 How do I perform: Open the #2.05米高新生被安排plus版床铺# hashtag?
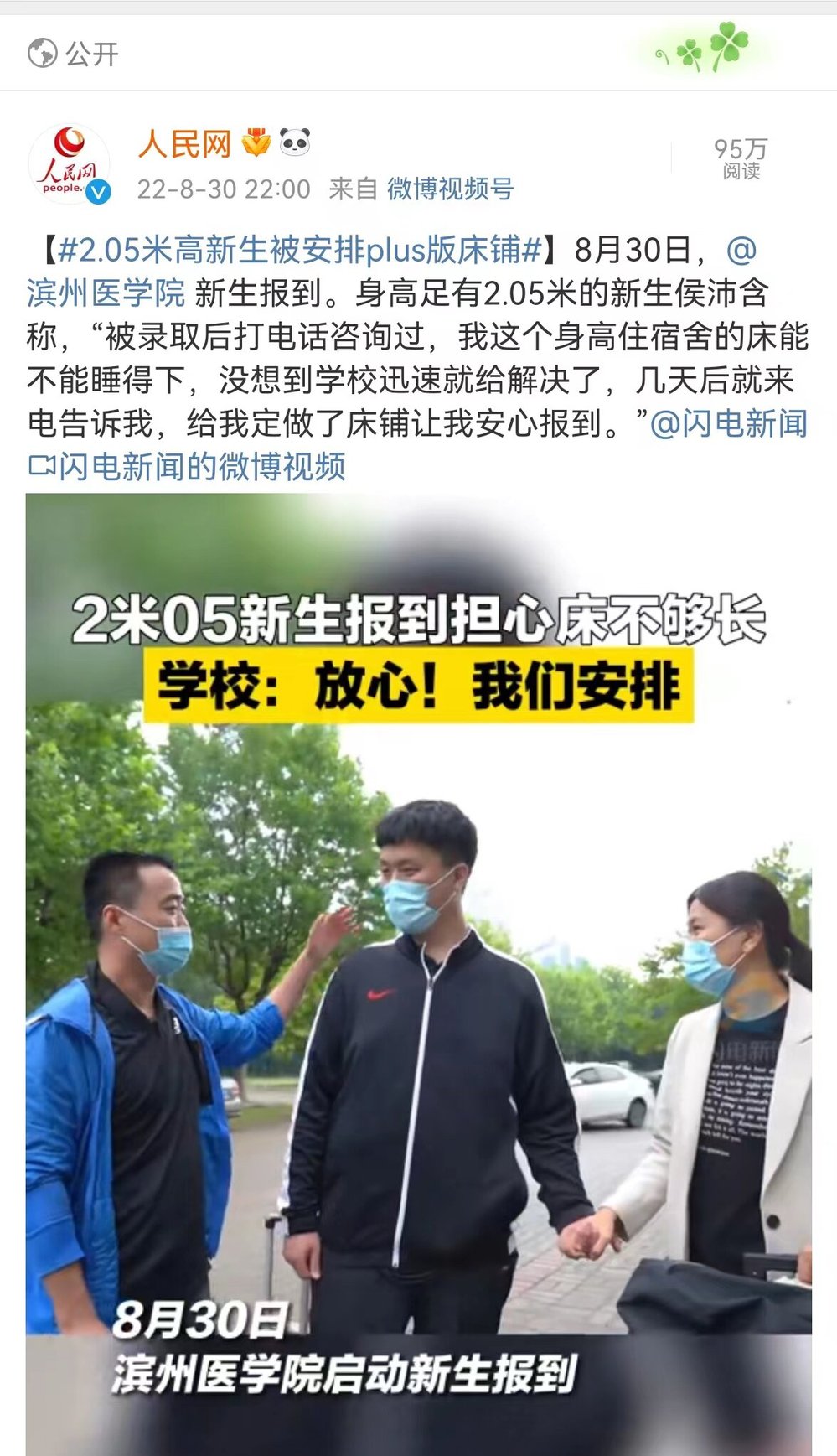(300, 250)
